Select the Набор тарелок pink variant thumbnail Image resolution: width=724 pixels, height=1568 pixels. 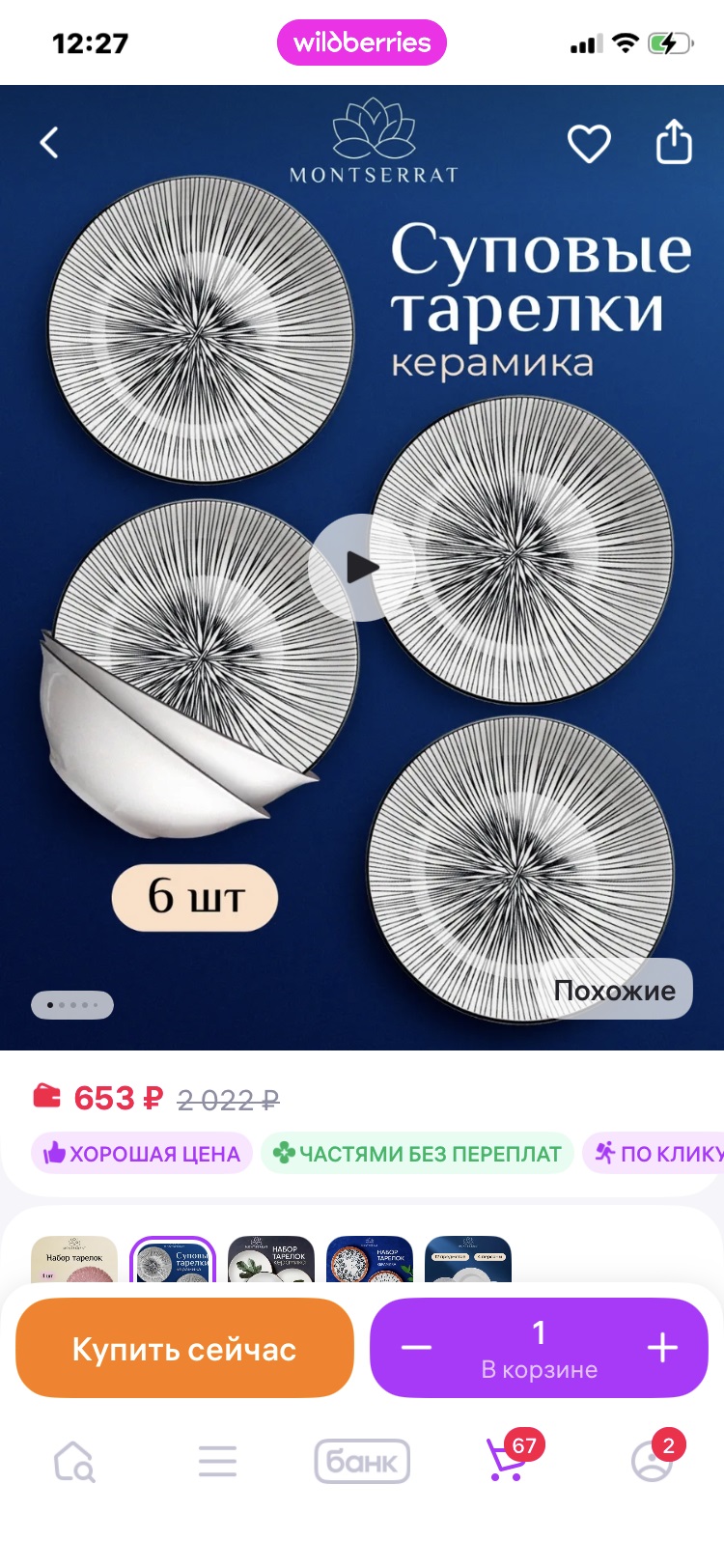click(x=74, y=1261)
